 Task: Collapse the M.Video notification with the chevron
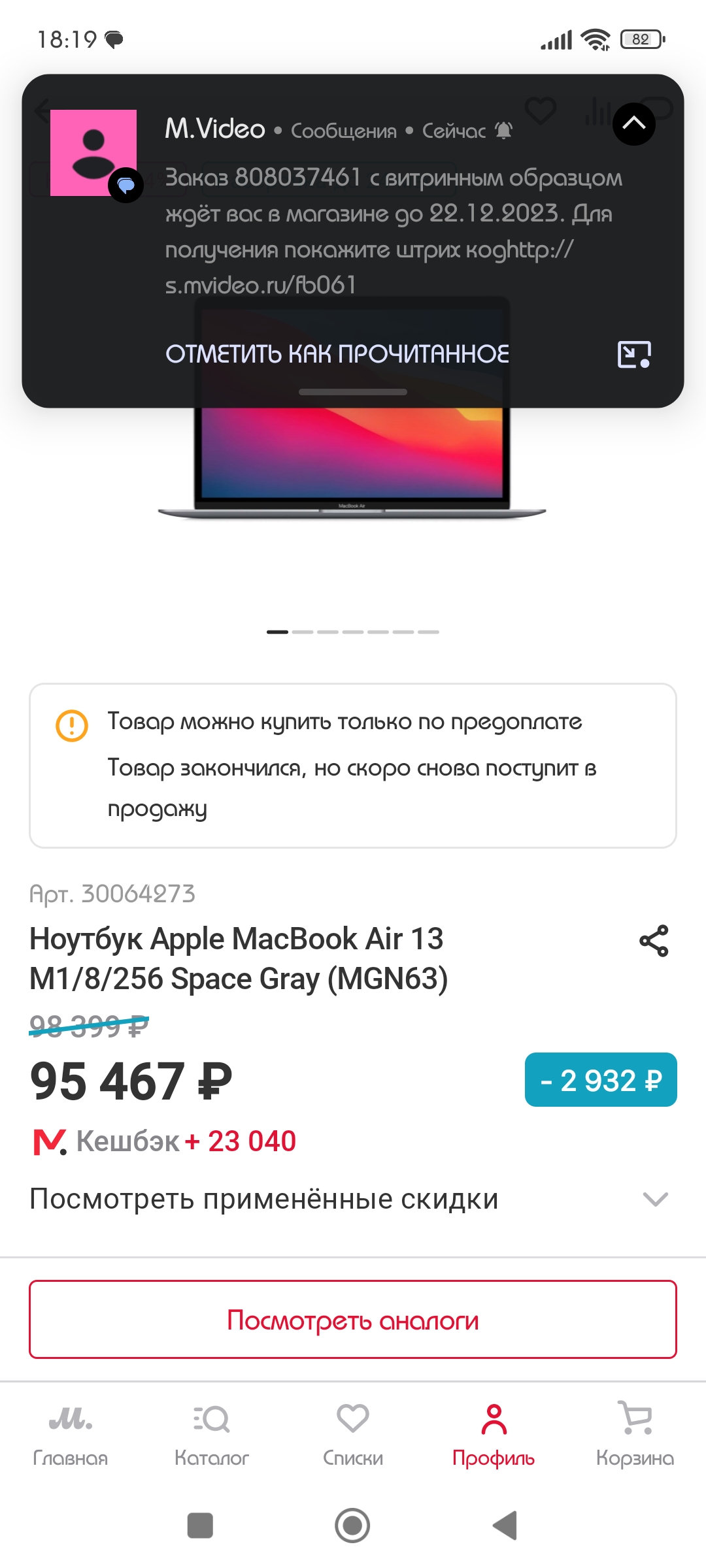tap(633, 124)
